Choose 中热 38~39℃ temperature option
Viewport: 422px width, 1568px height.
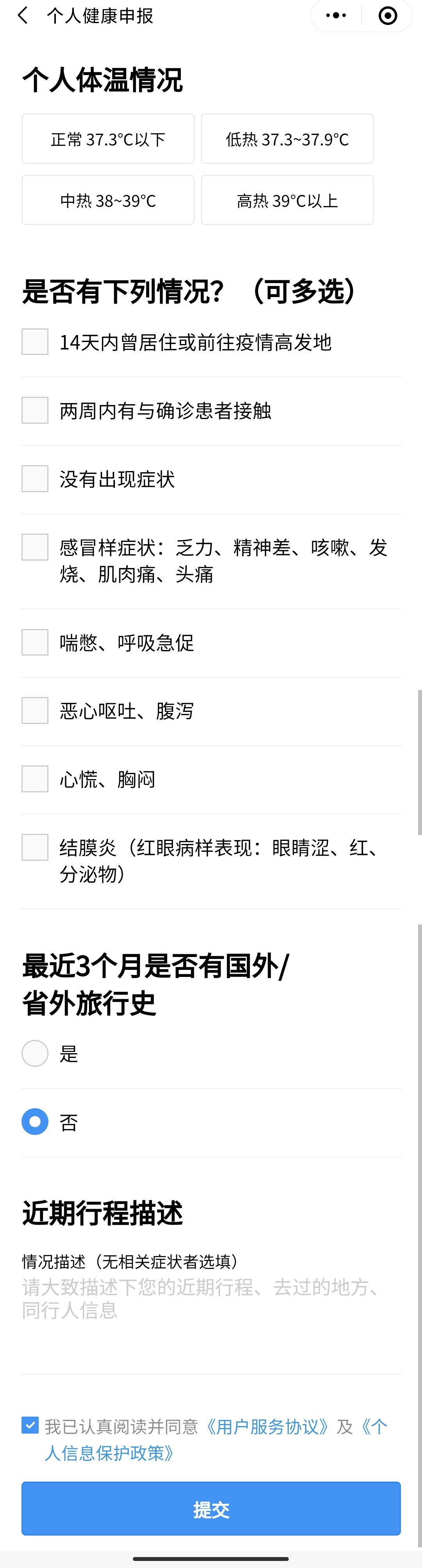108,200
